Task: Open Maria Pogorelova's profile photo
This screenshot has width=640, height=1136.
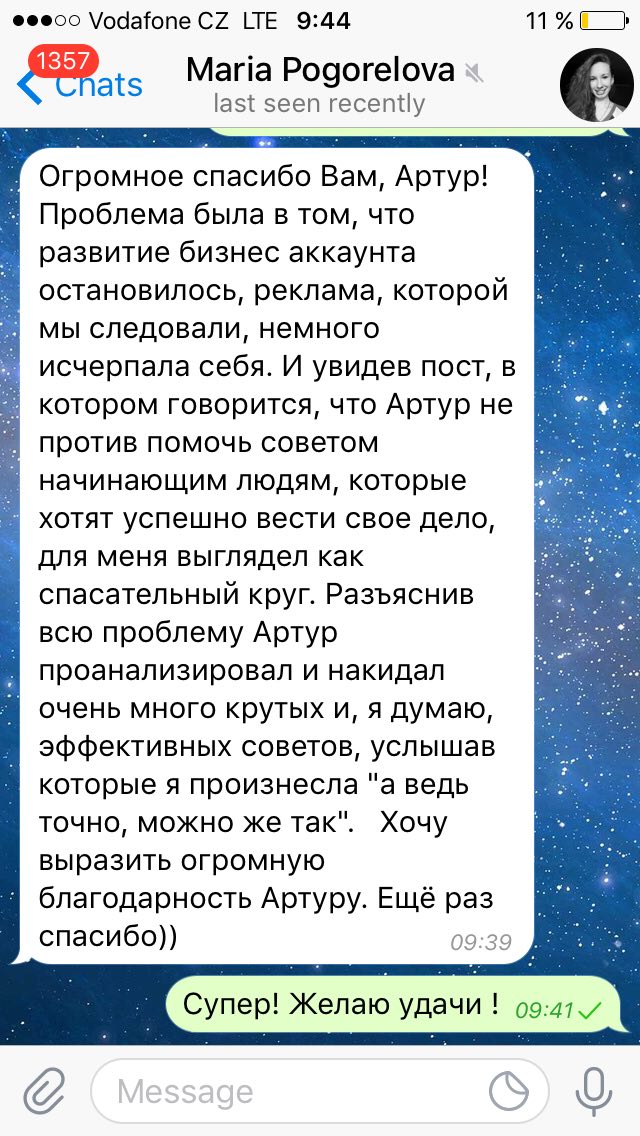Action: point(596,84)
